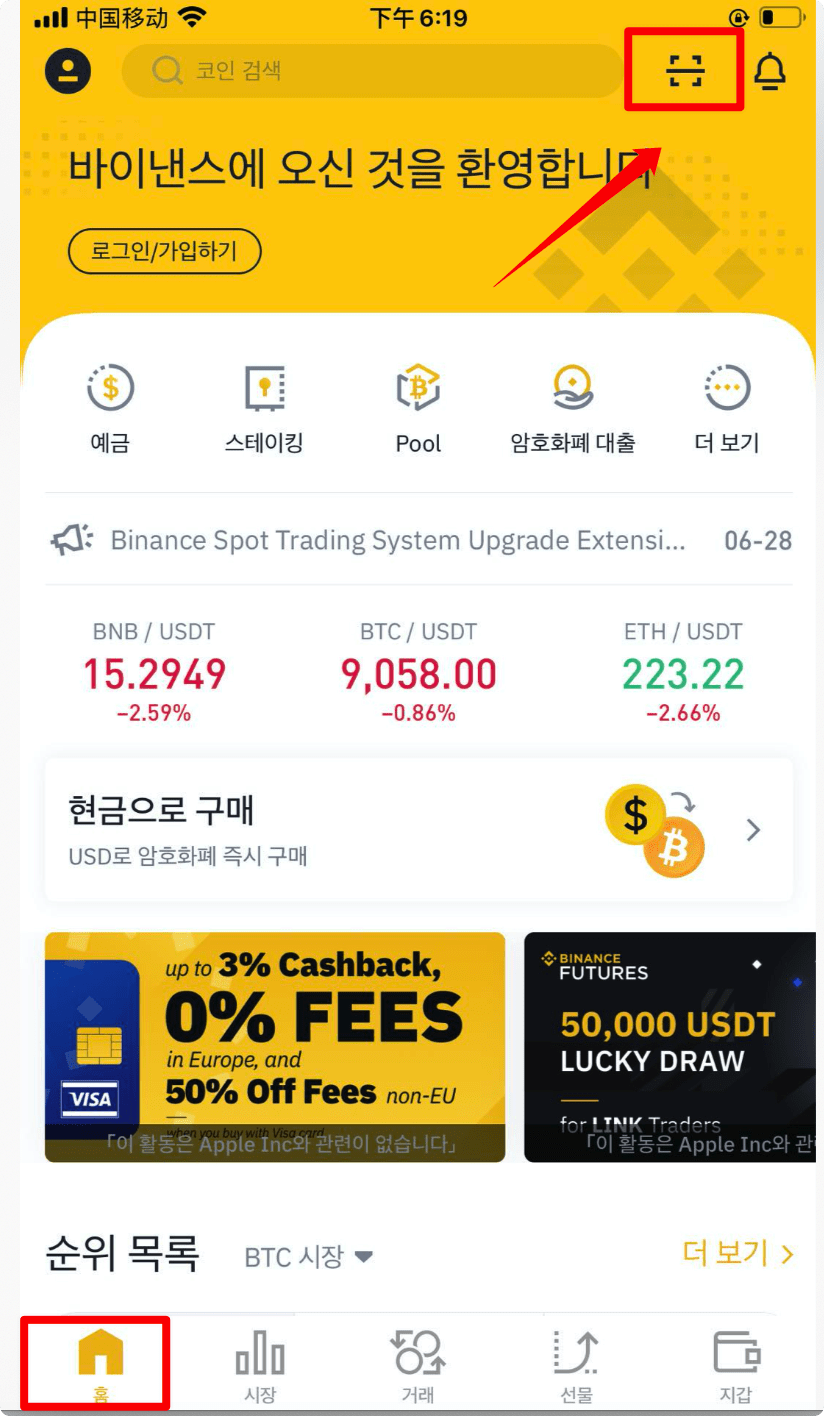View the BNB / USDT pair
Viewport: 824px width, 1416px height.
tap(154, 671)
